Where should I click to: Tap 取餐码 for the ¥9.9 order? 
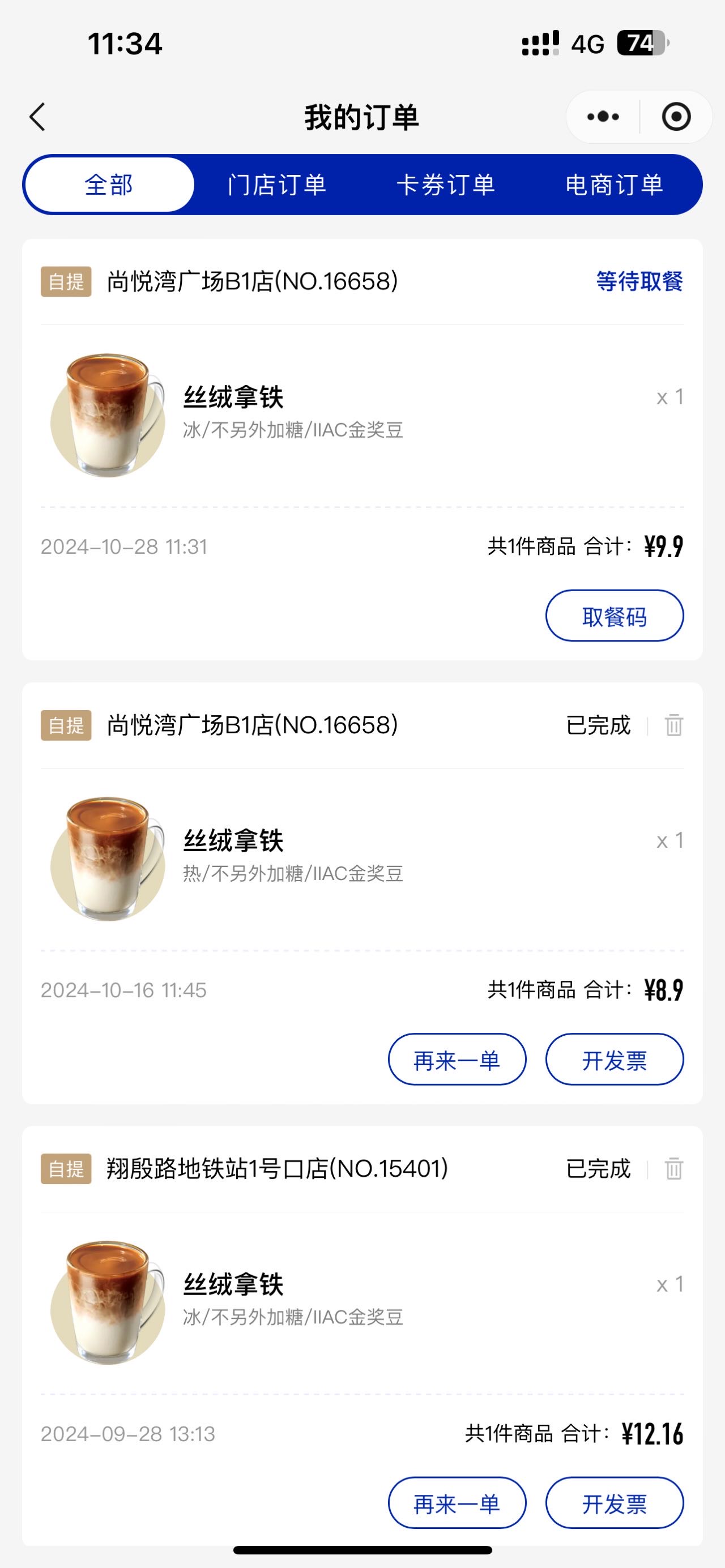(x=614, y=616)
